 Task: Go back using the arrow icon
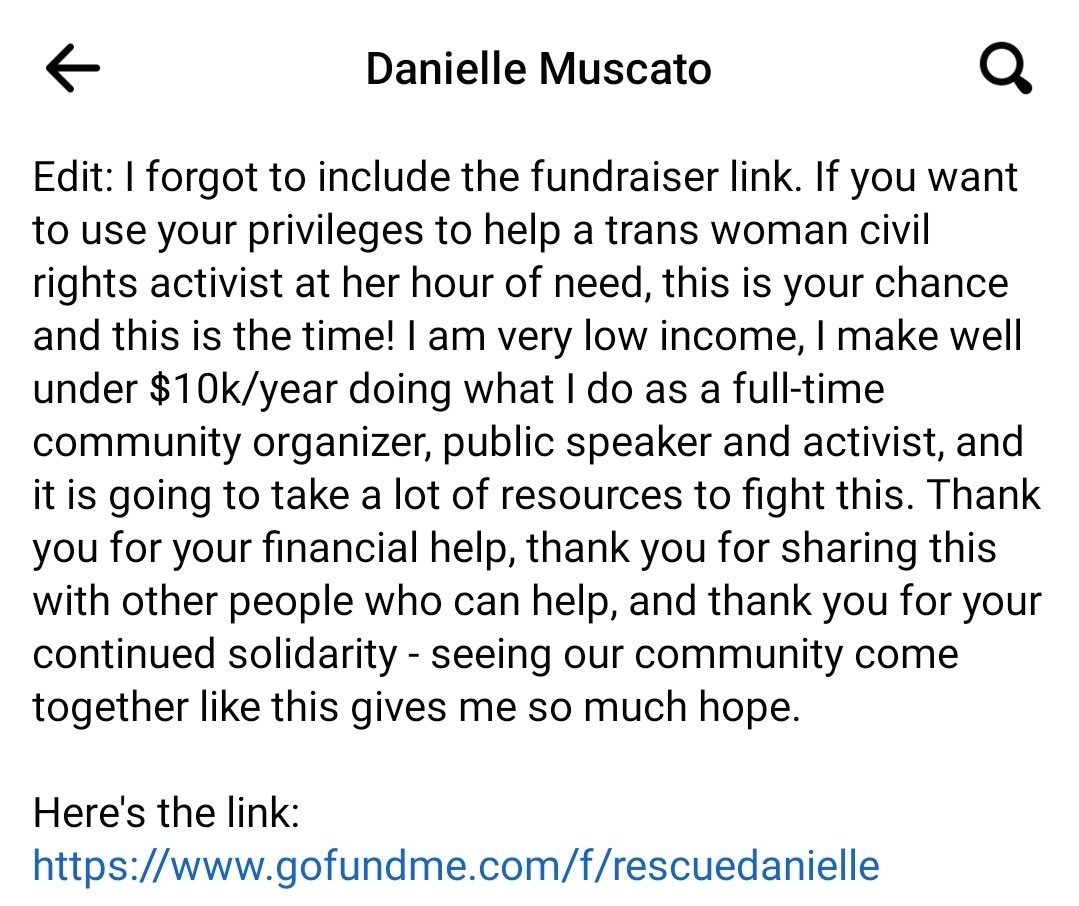(x=73, y=68)
